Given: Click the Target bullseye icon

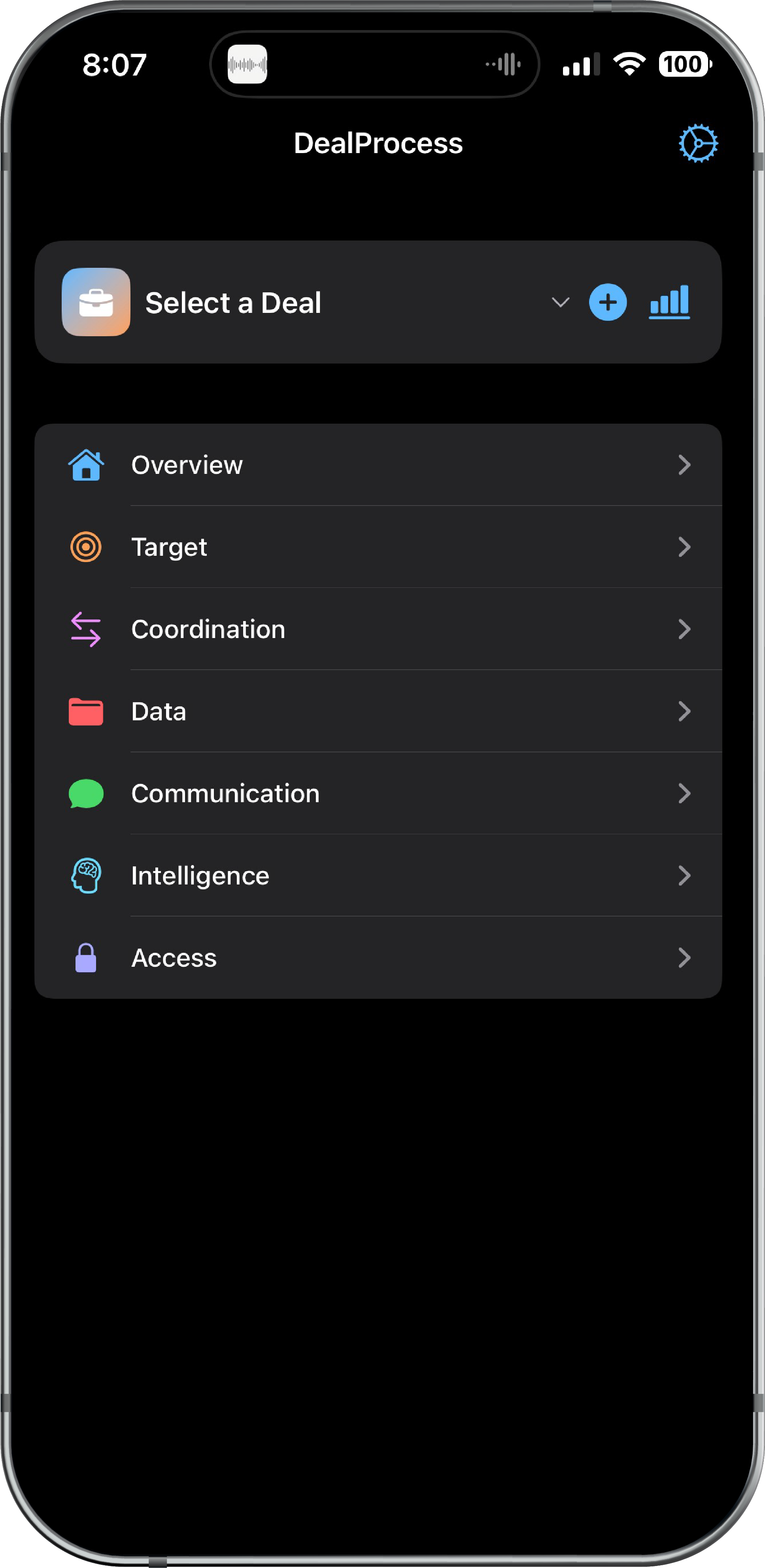Looking at the screenshot, I should tap(86, 547).
